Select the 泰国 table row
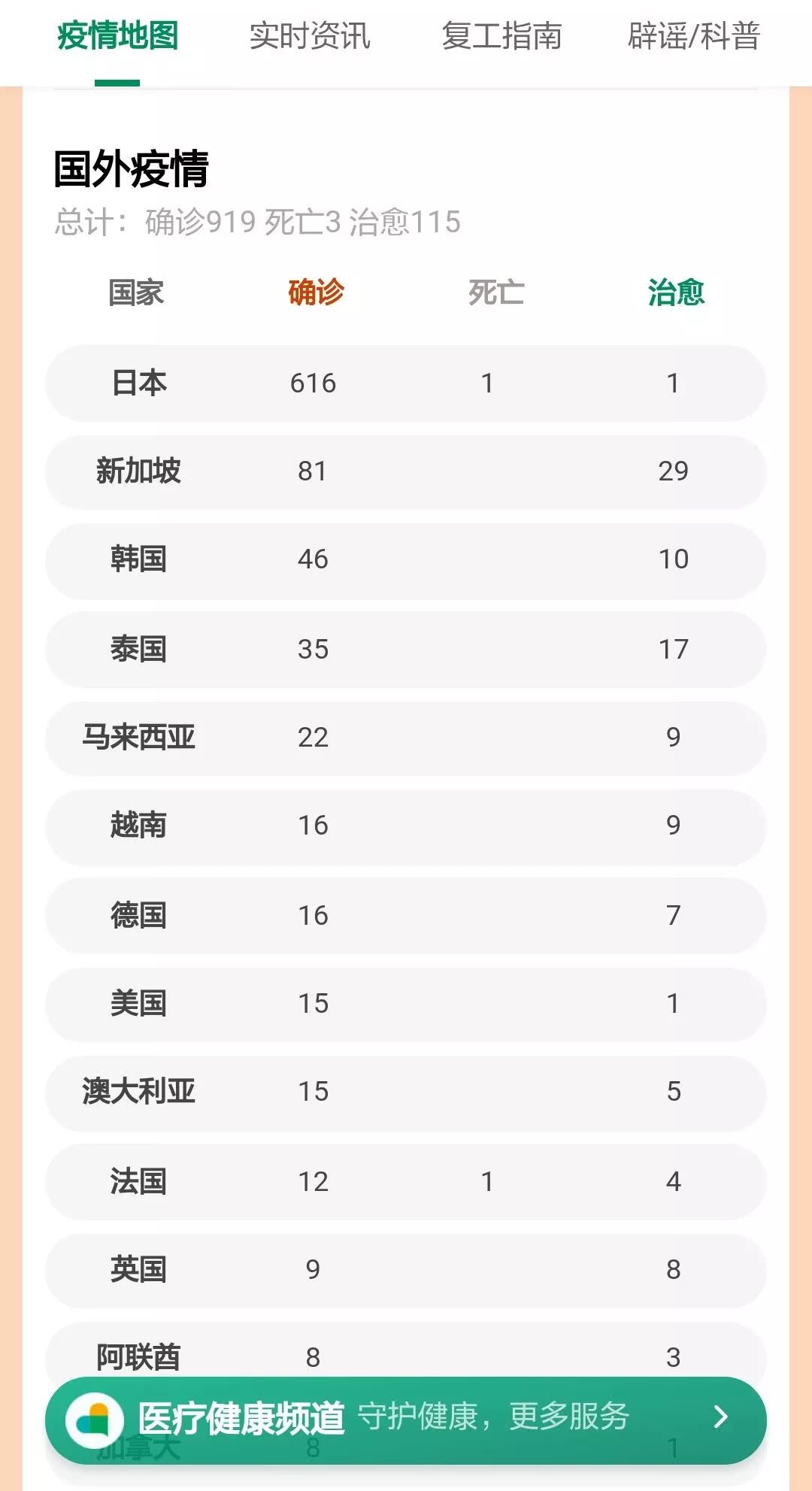The width and height of the screenshot is (812, 1491). [x=406, y=649]
